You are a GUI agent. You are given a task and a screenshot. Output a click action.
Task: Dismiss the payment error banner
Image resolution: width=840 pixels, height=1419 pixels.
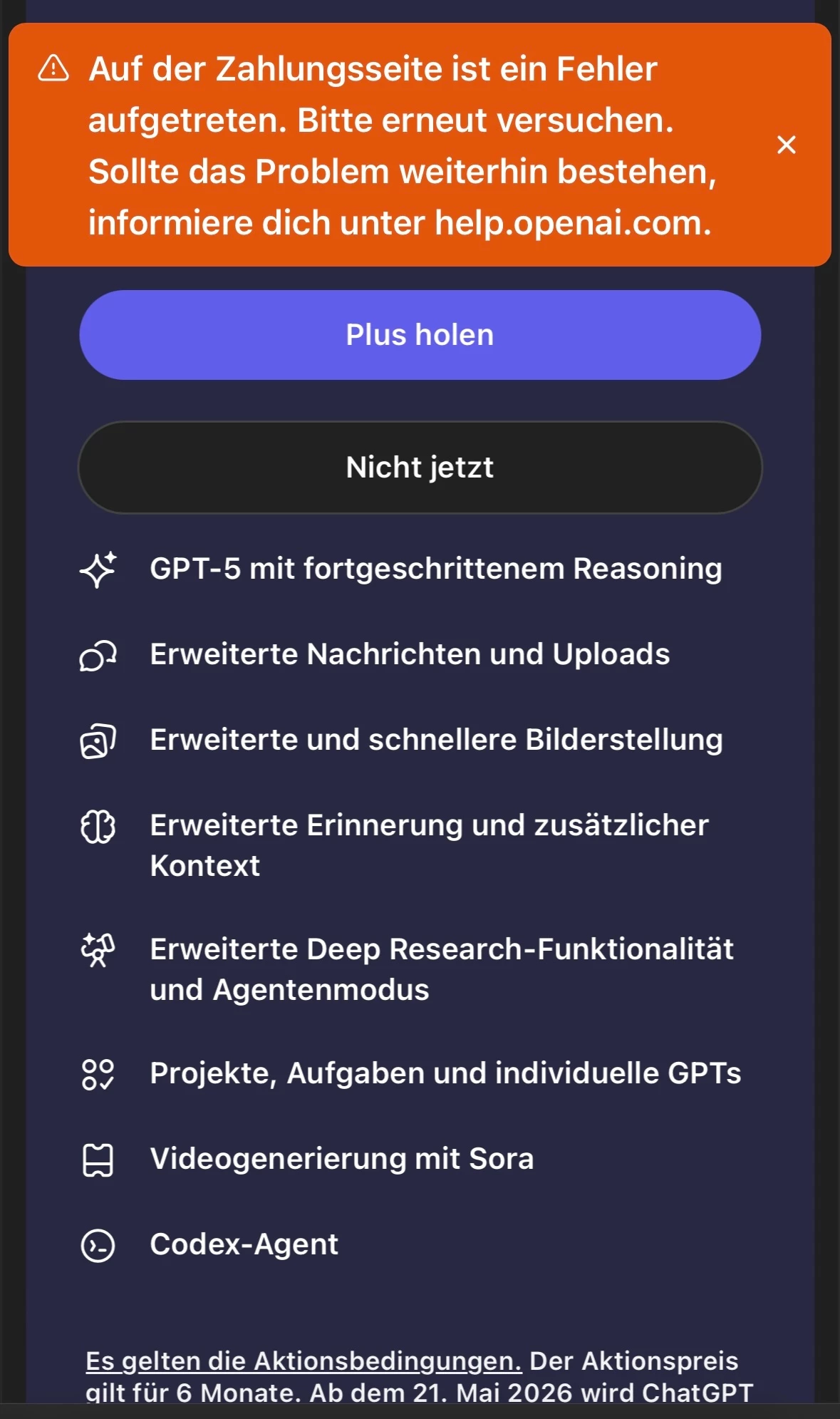pos(786,145)
